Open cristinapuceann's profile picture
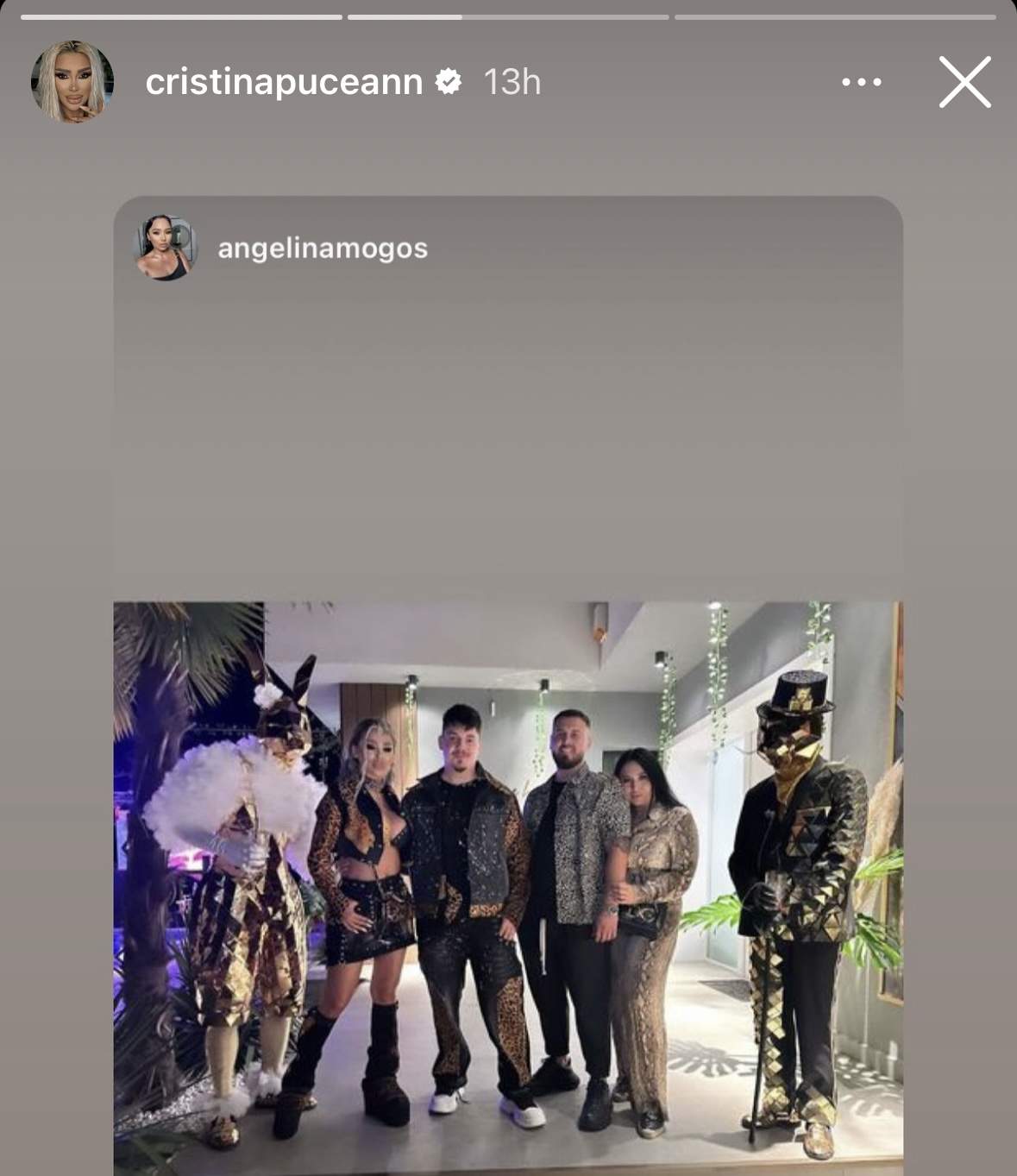The width and height of the screenshot is (1017, 1176). pos(72,82)
